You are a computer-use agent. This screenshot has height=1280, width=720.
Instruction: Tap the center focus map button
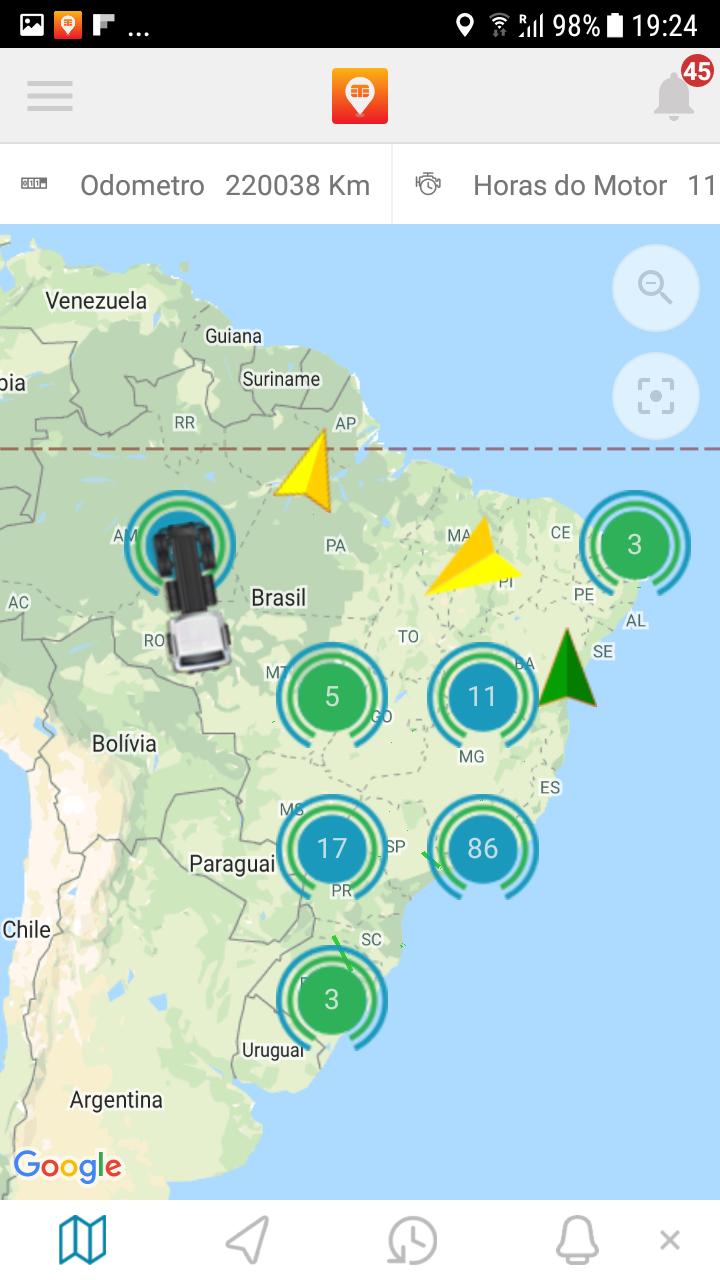656,396
